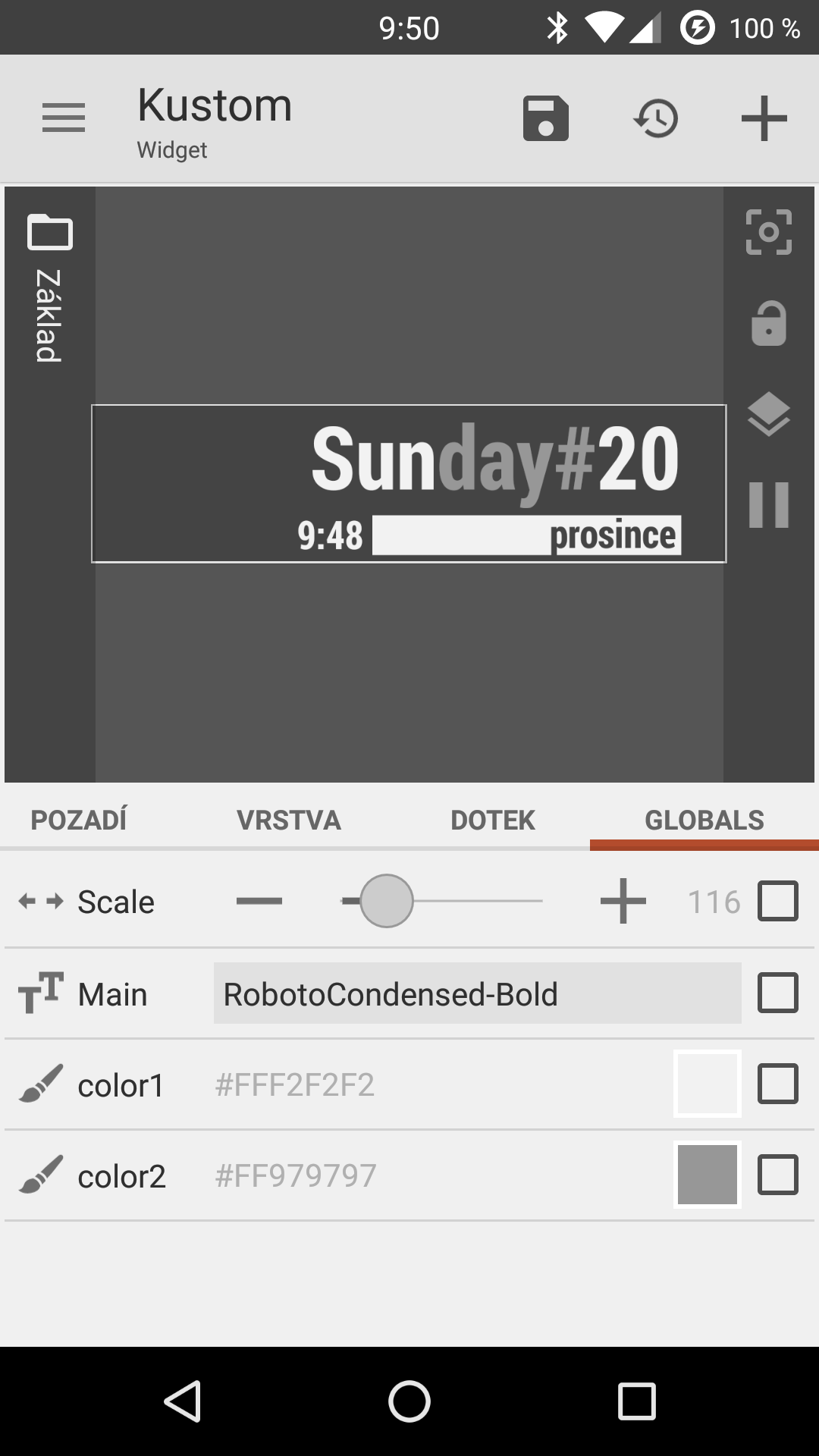819x1456 pixels.
Task: Open the layers icon in preview sidebar
Action: coord(768,414)
